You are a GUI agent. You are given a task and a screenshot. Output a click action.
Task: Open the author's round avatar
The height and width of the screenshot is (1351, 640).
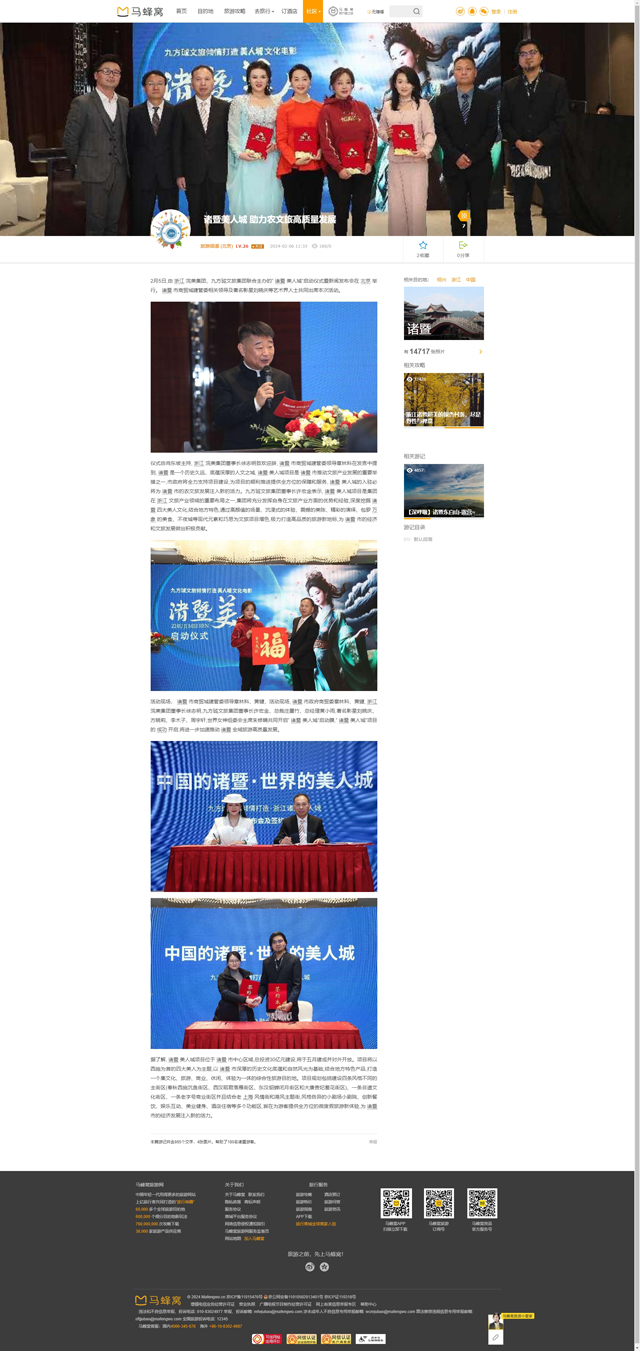point(170,230)
